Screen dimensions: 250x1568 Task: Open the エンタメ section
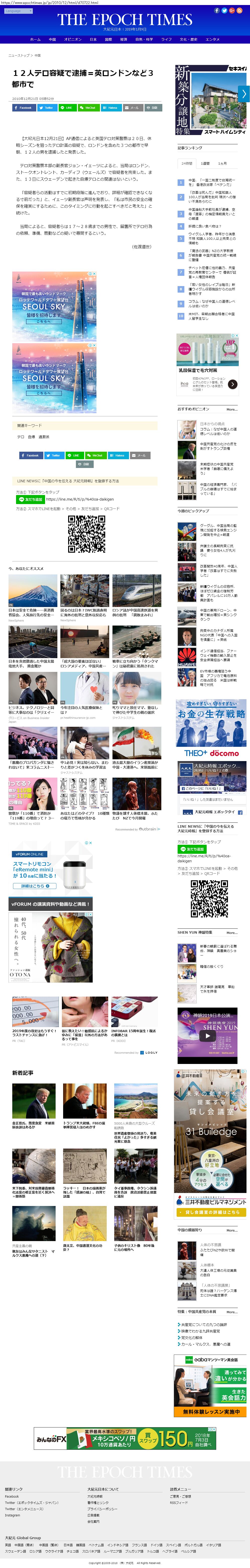[212, 39]
